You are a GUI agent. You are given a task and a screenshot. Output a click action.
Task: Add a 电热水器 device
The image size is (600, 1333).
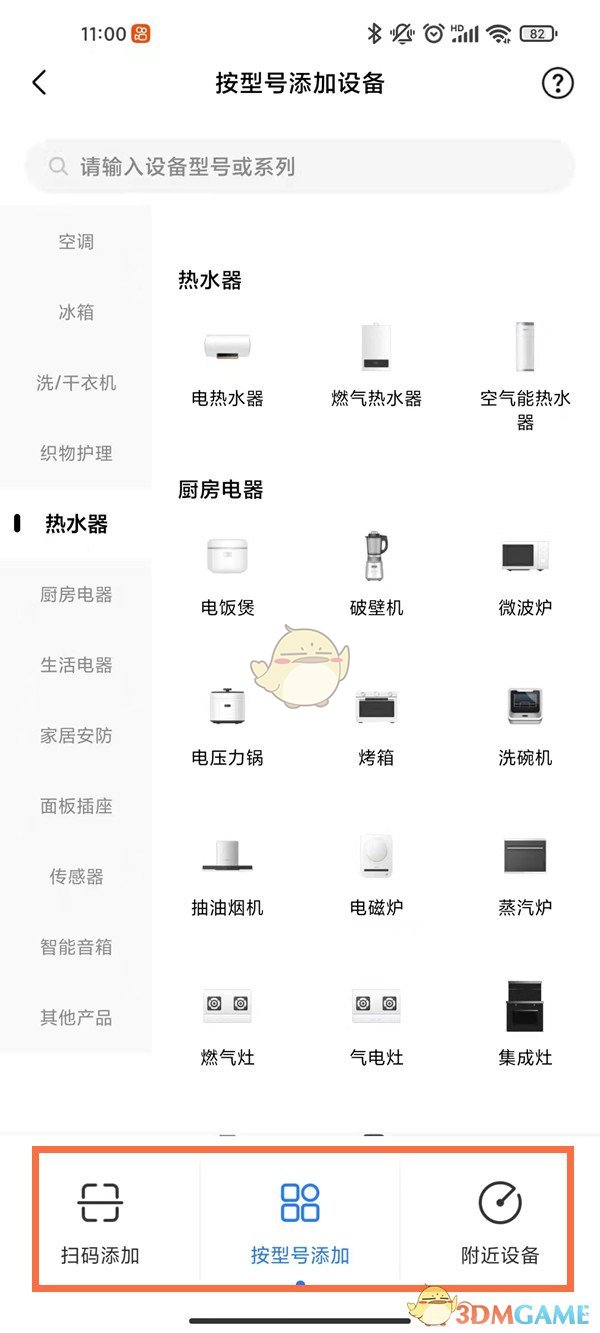click(227, 366)
